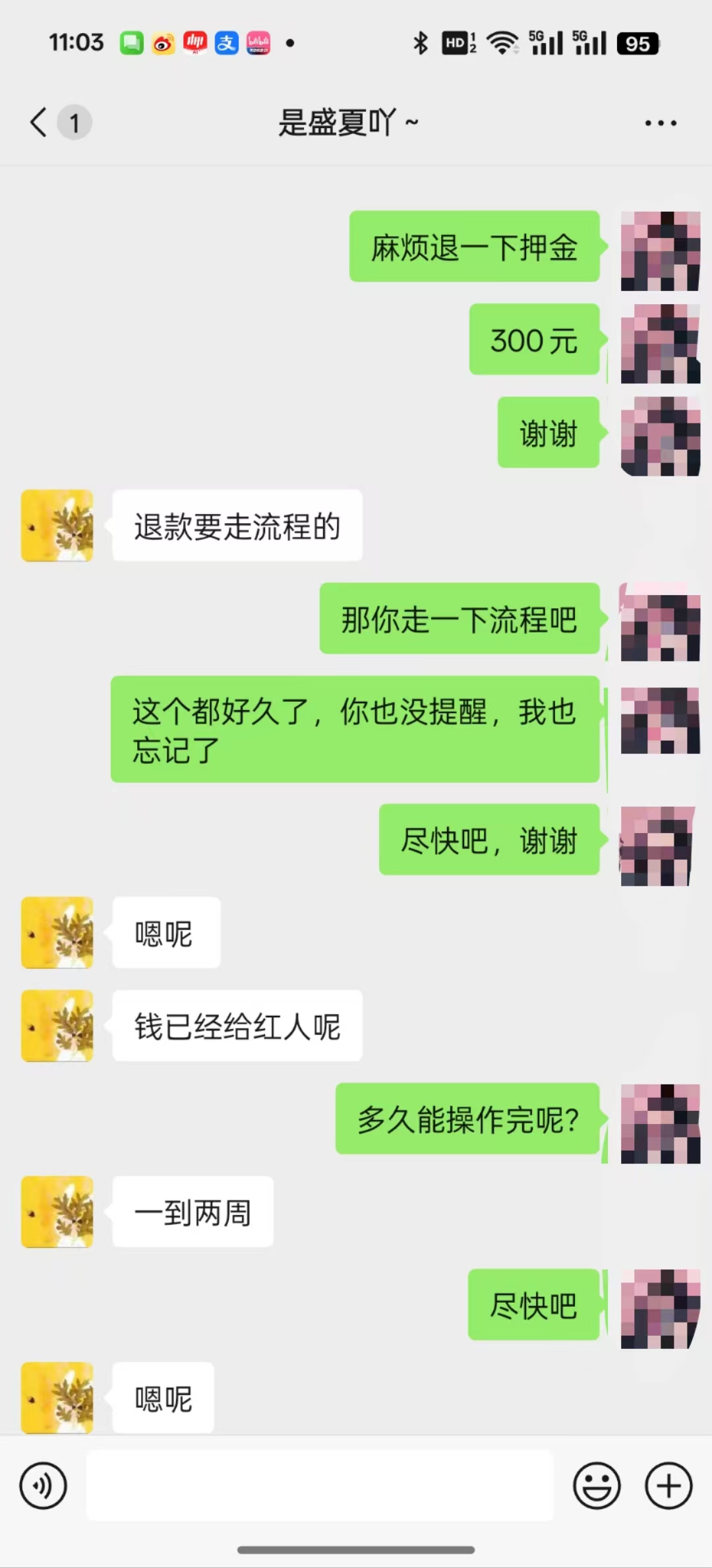This screenshot has height=1568, width=712.
Task: Tap the chat title 是盛夏吖~
Action: pyautogui.click(x=349, y=122)
